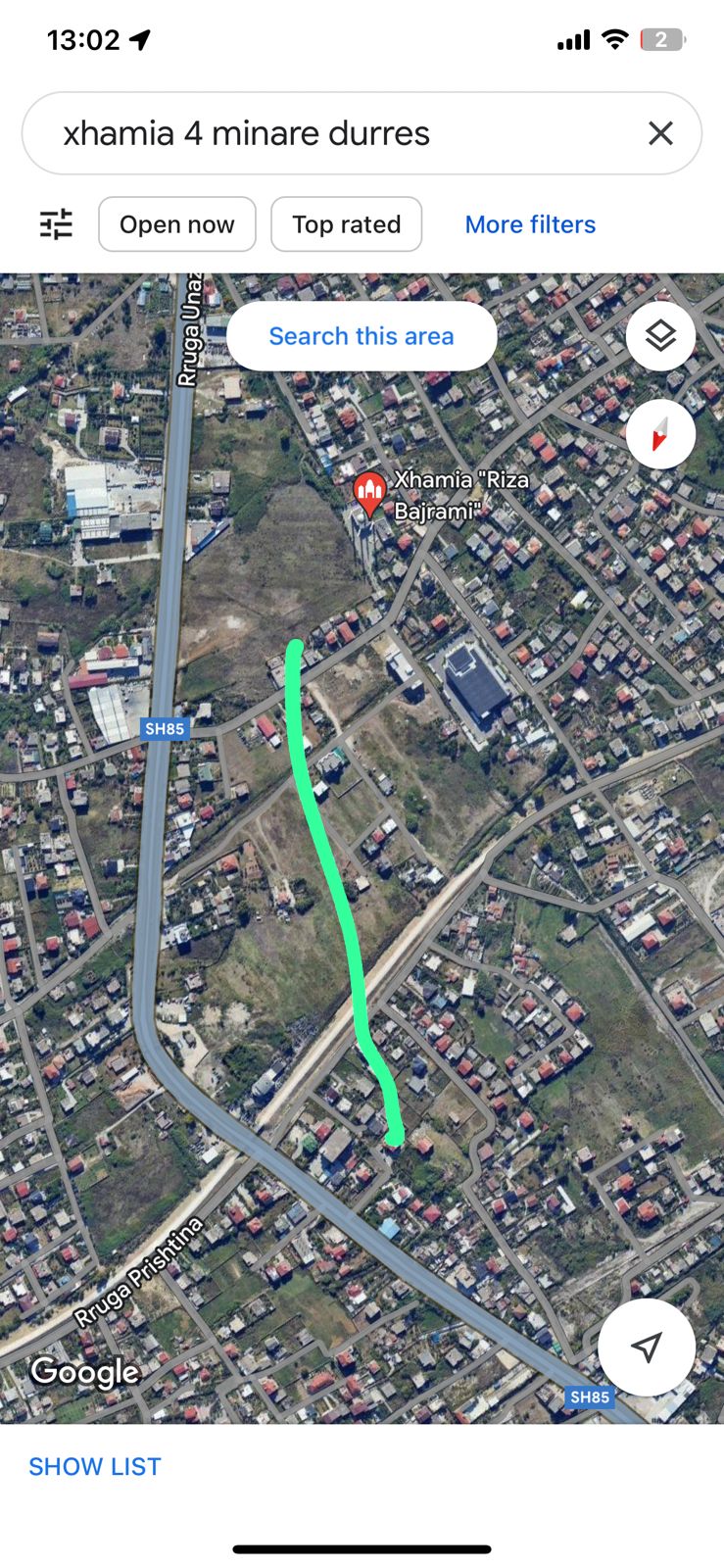The image size is (724, 1568).
Task: Open the map layers selector
Action: [x=660, y=336]
